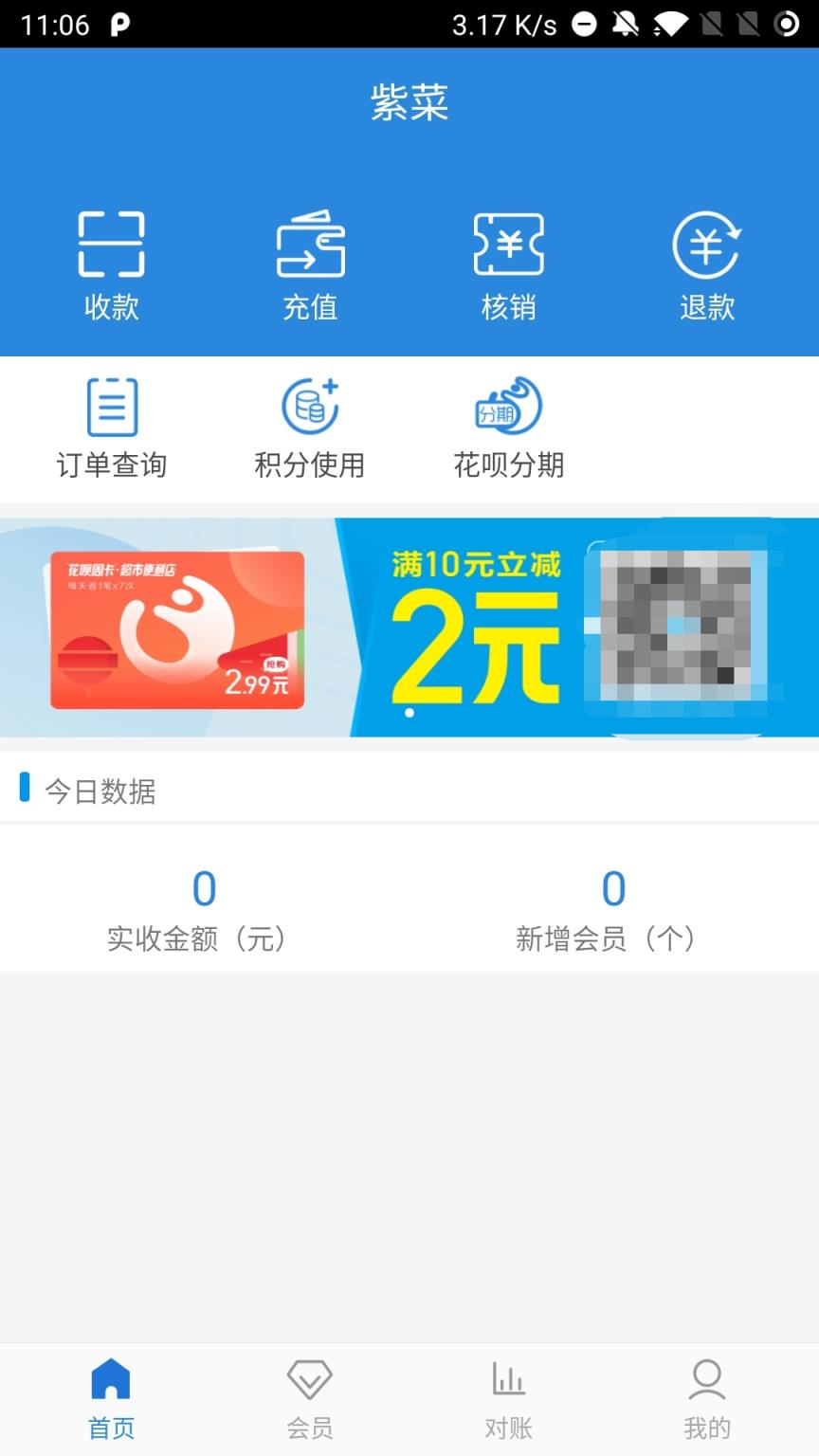819x1456 pixels.
Task: Open 订单查询 order inquiry
Action: [x=111, y=422]
